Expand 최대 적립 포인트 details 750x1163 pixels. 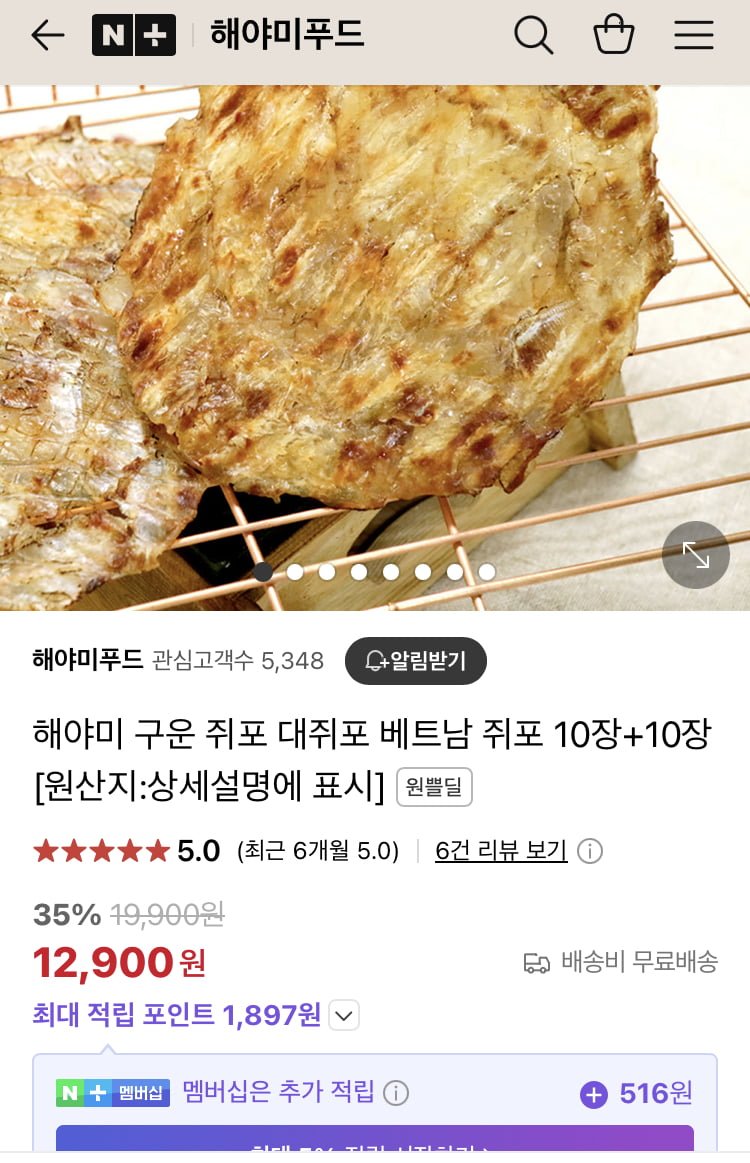tap(343, 1016)
